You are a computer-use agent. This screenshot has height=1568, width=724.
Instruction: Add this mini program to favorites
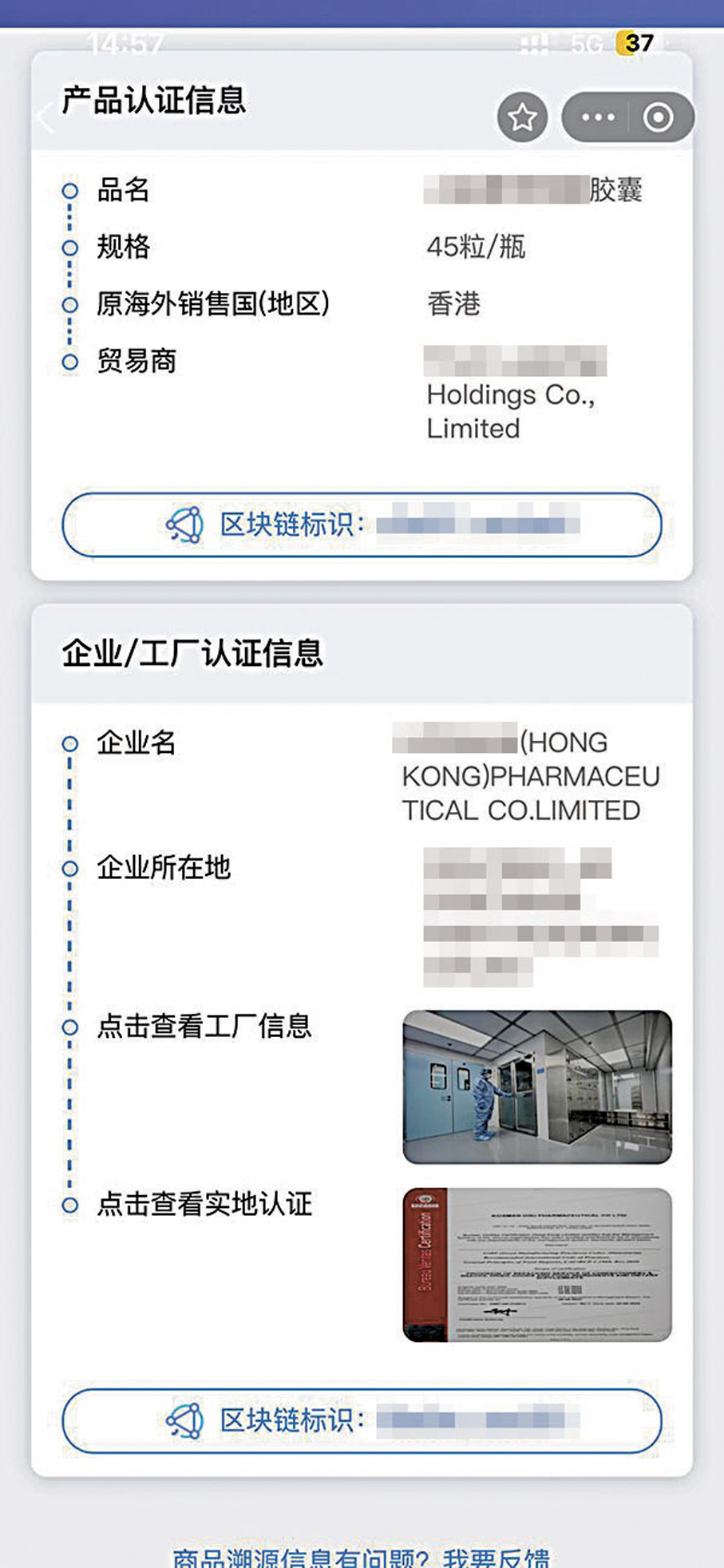pos(522,117)
